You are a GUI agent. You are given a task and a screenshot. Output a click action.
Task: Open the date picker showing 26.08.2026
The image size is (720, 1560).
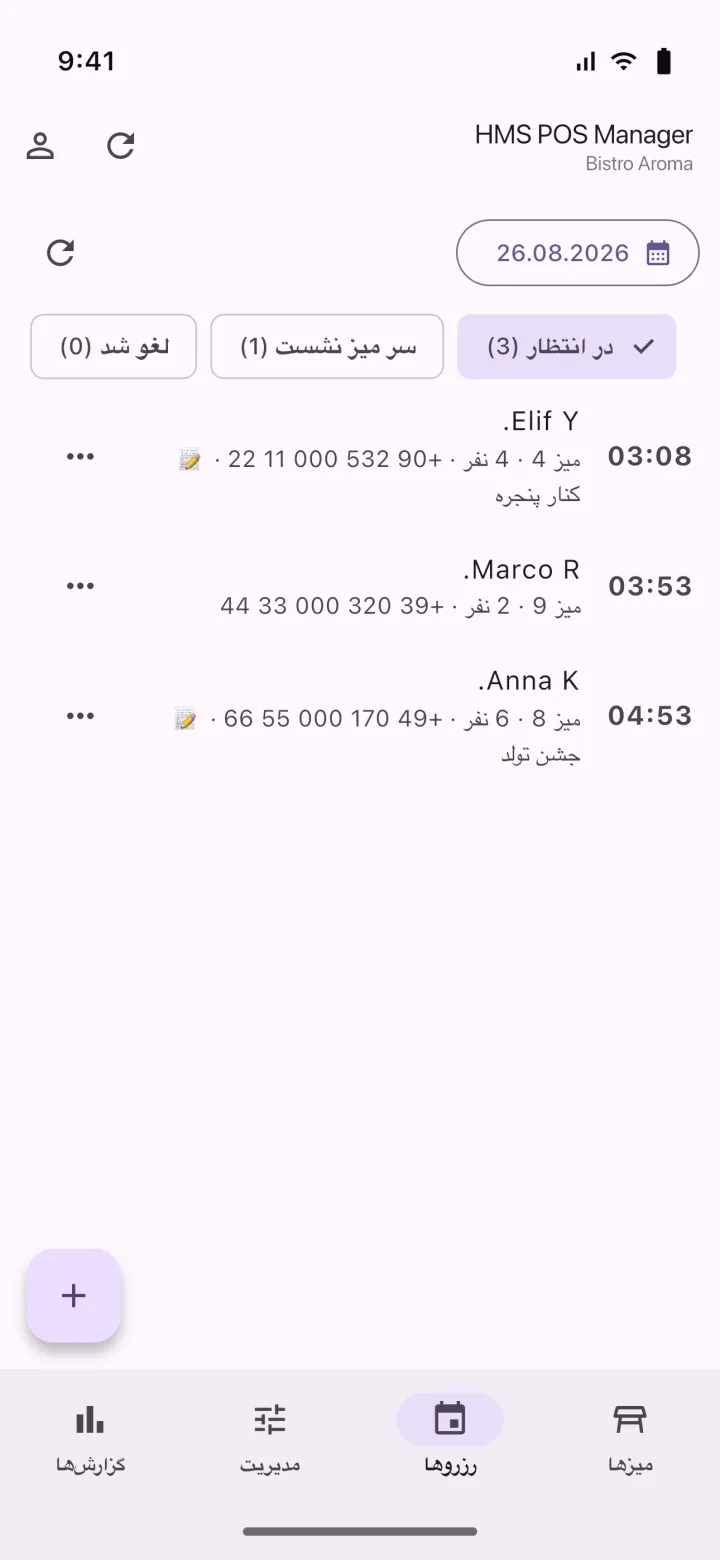(x=578, y=253)
